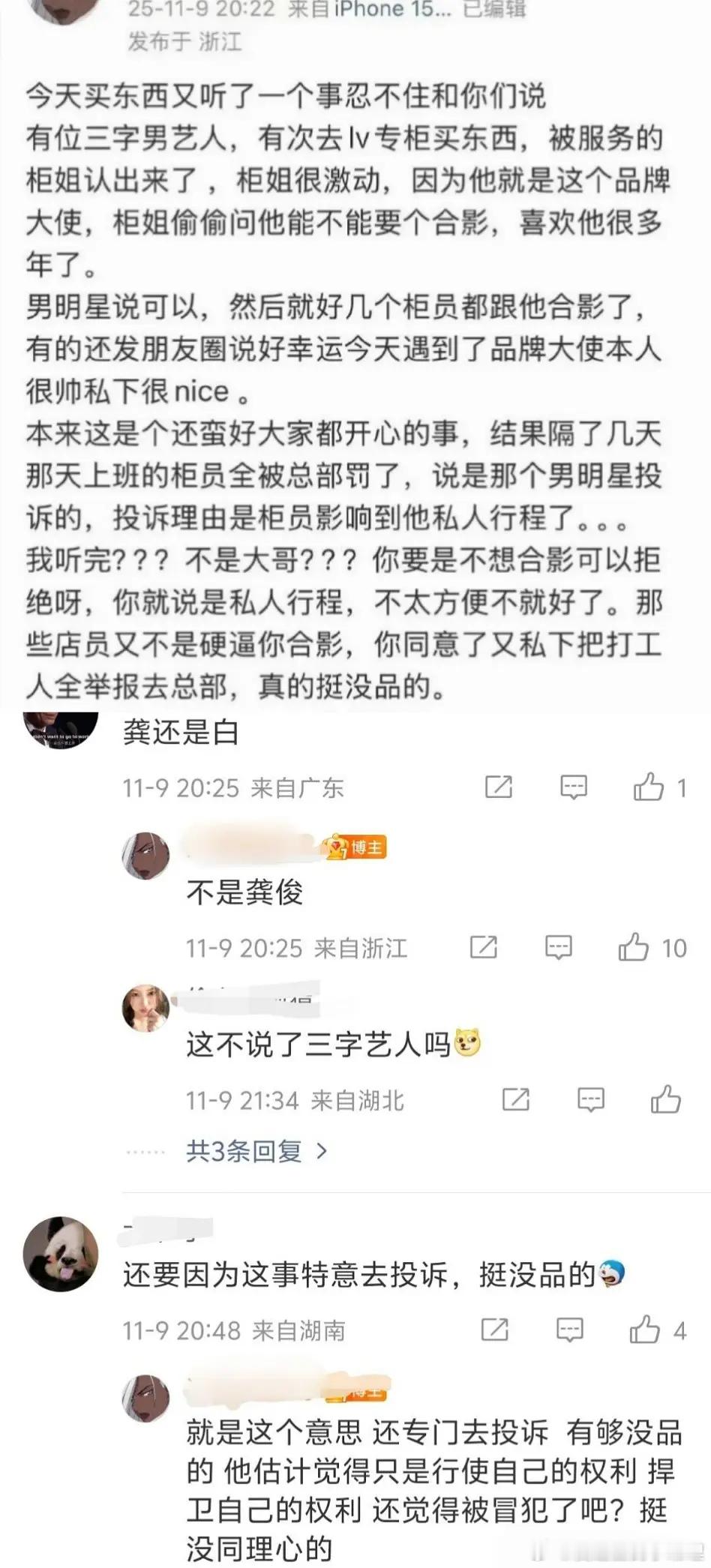This screenshot has height=1568, width=711.
Task: Tap the blogger's avatar on "不是龚俊" reply
Action: tap(145, 855)
